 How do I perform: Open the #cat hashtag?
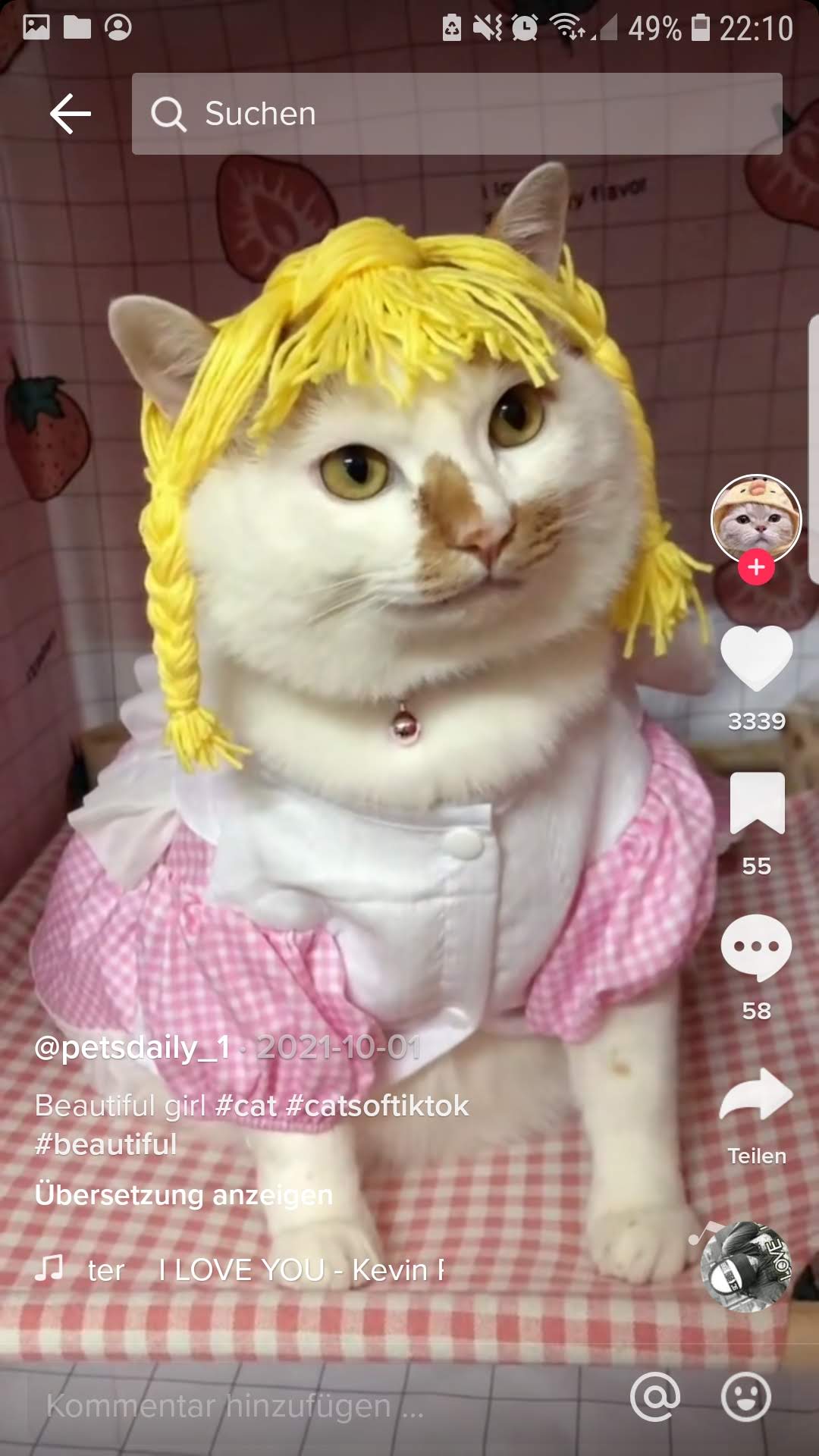pyautogui.click(x=246, y=1106)
